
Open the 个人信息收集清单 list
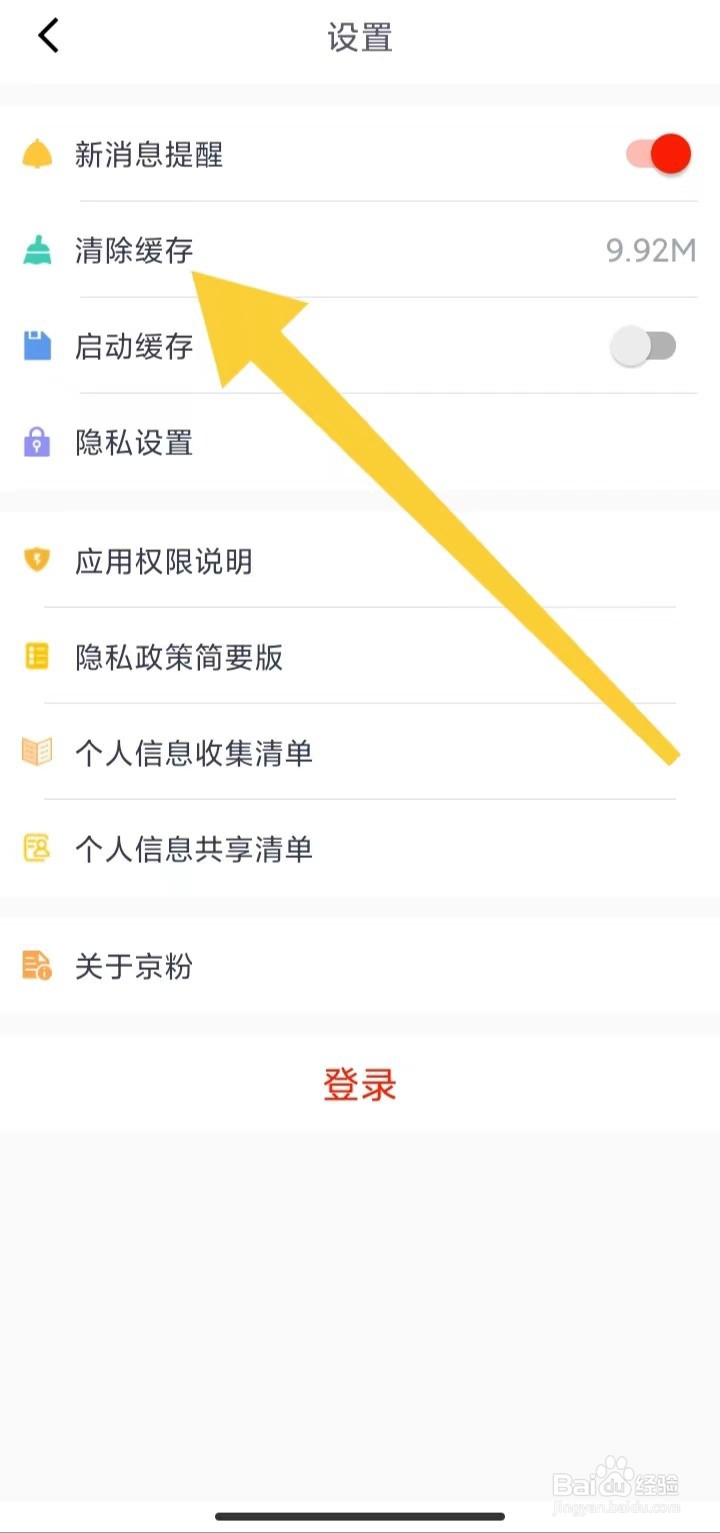pos(196,753)
